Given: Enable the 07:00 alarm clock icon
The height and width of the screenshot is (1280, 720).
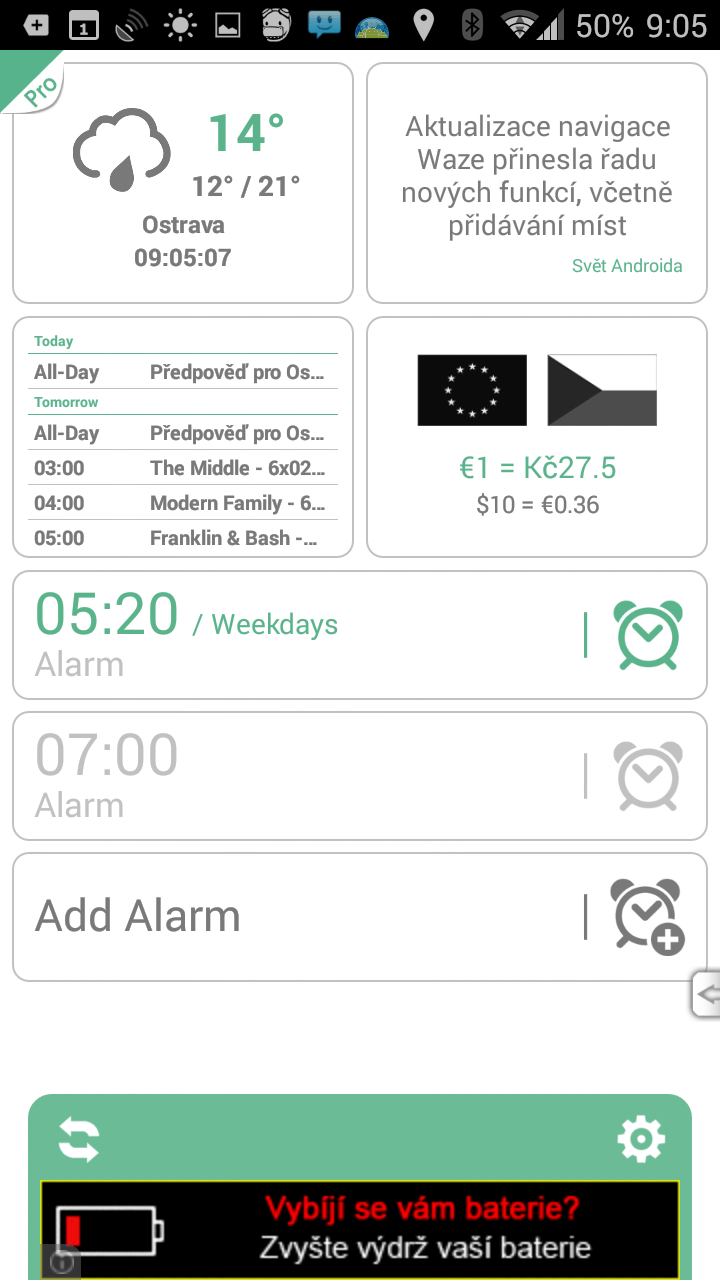Looking at the screenshot, I should [648, 776].
